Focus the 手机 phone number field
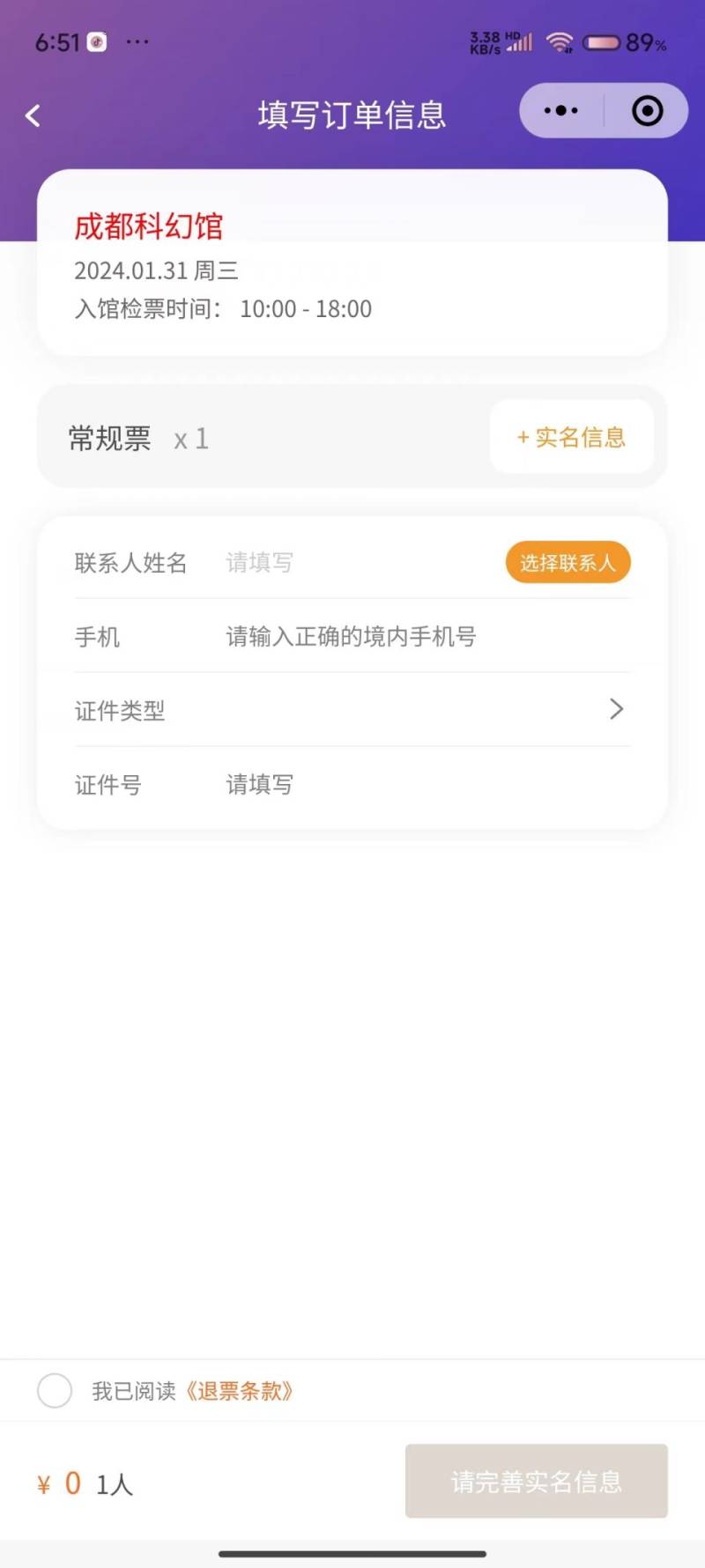This screenshot has height=1568, width=705. click(x=427, y=636)
